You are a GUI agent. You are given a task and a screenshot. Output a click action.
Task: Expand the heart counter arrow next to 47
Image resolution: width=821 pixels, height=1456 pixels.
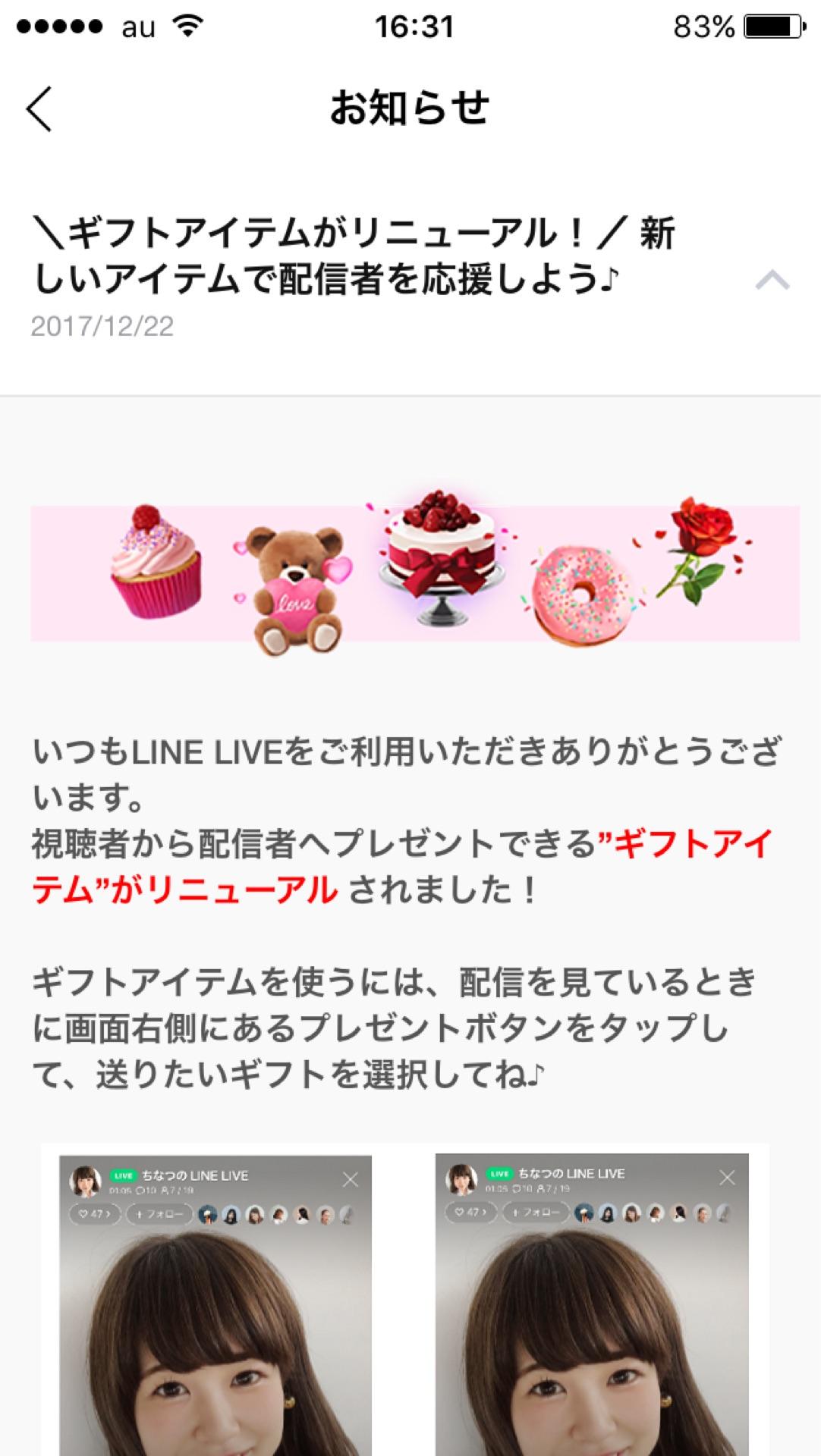pos(109,1213)
